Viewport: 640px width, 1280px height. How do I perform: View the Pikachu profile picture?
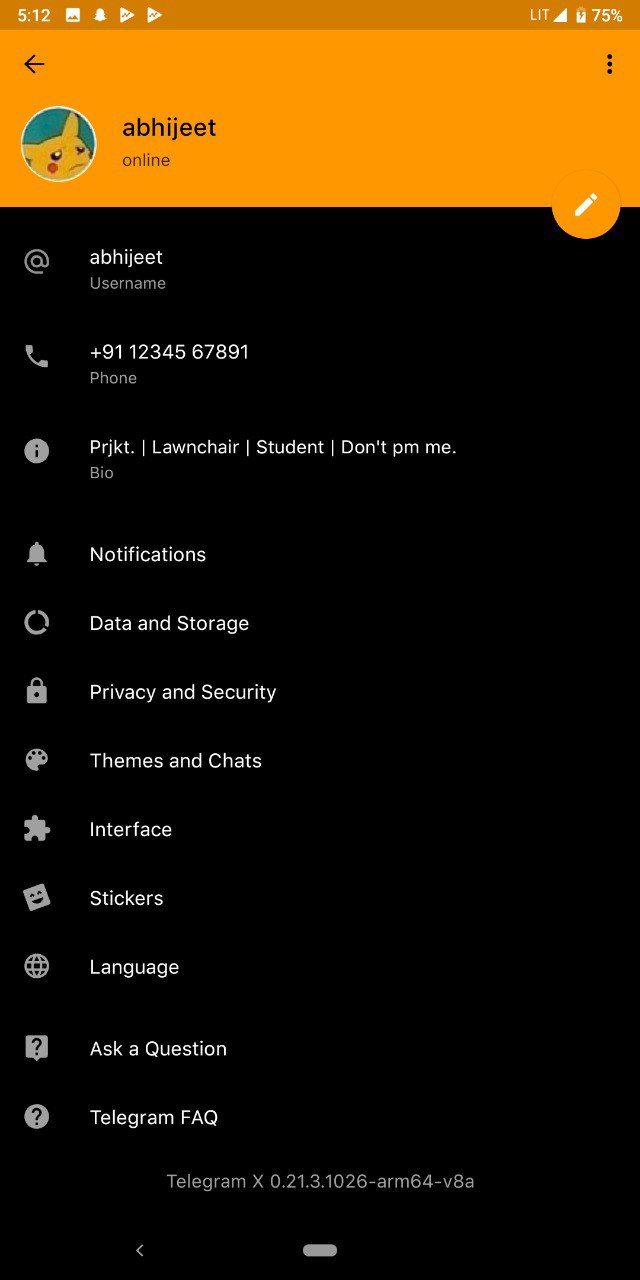(x=59, y=144)
